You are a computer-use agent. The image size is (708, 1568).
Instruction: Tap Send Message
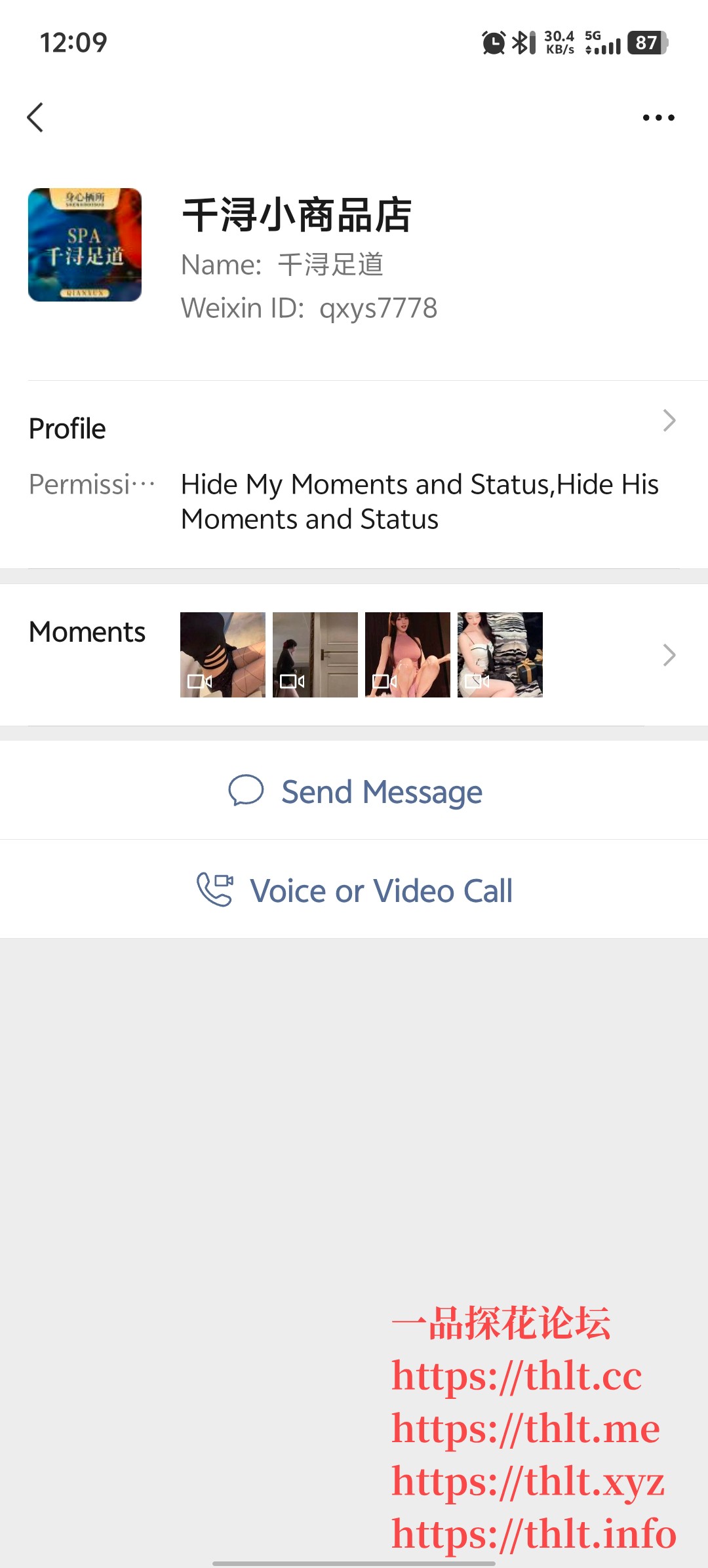tap(354, 791)
